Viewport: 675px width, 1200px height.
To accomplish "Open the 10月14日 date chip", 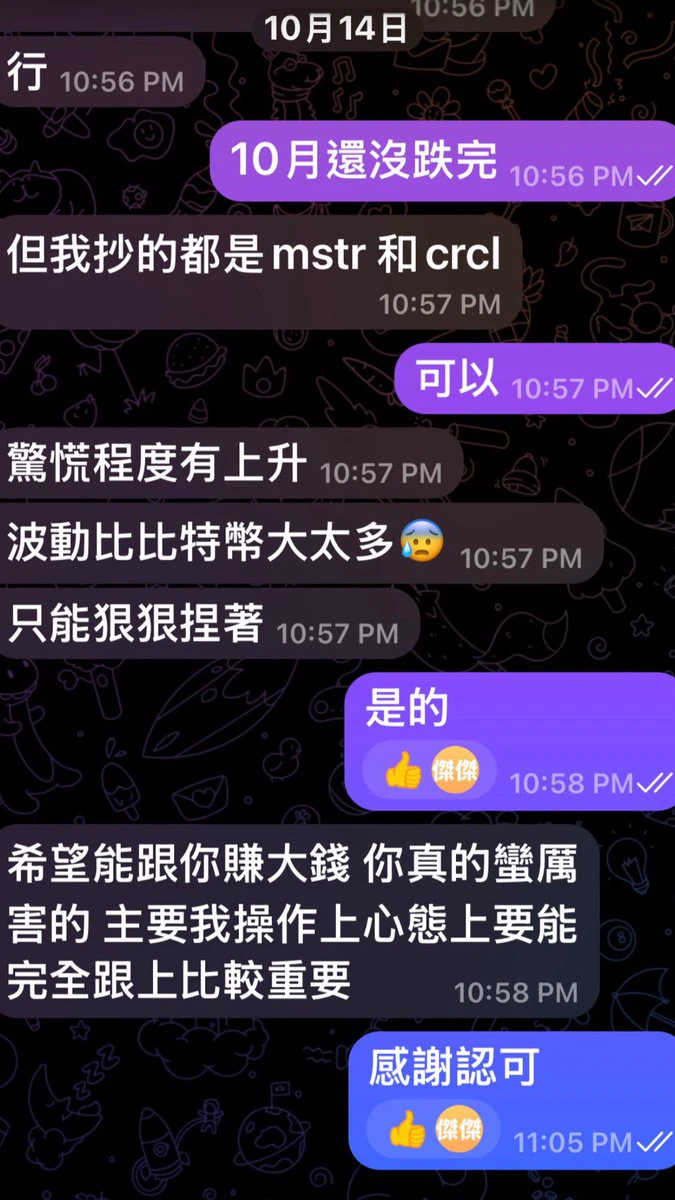I will coord(337,28).
